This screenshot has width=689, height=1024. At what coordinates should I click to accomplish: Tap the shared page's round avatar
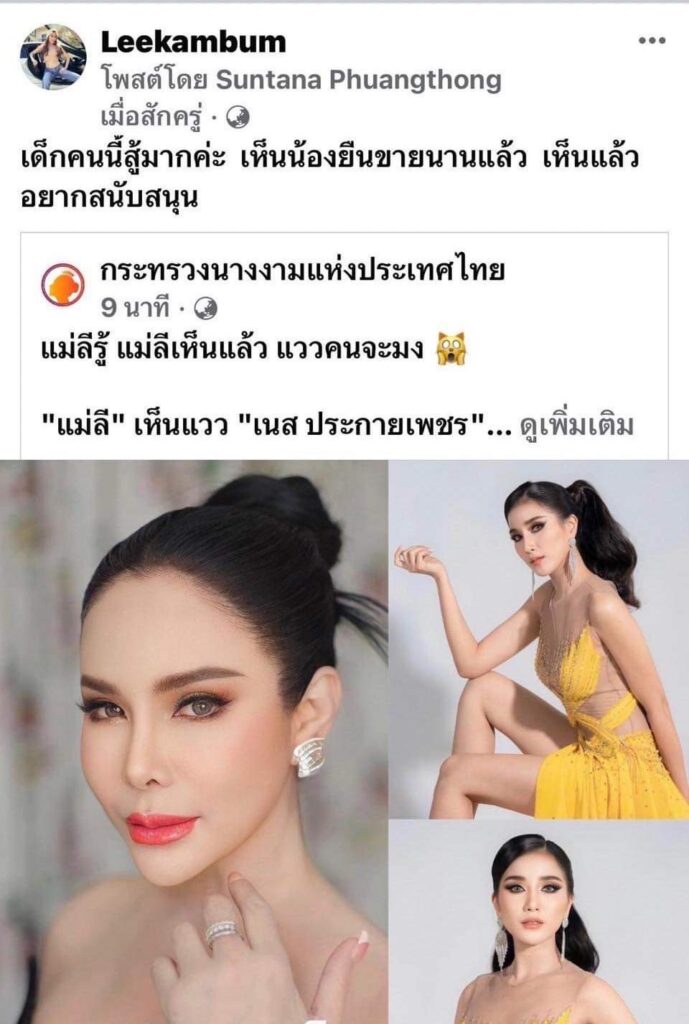(x=63, y=285)
